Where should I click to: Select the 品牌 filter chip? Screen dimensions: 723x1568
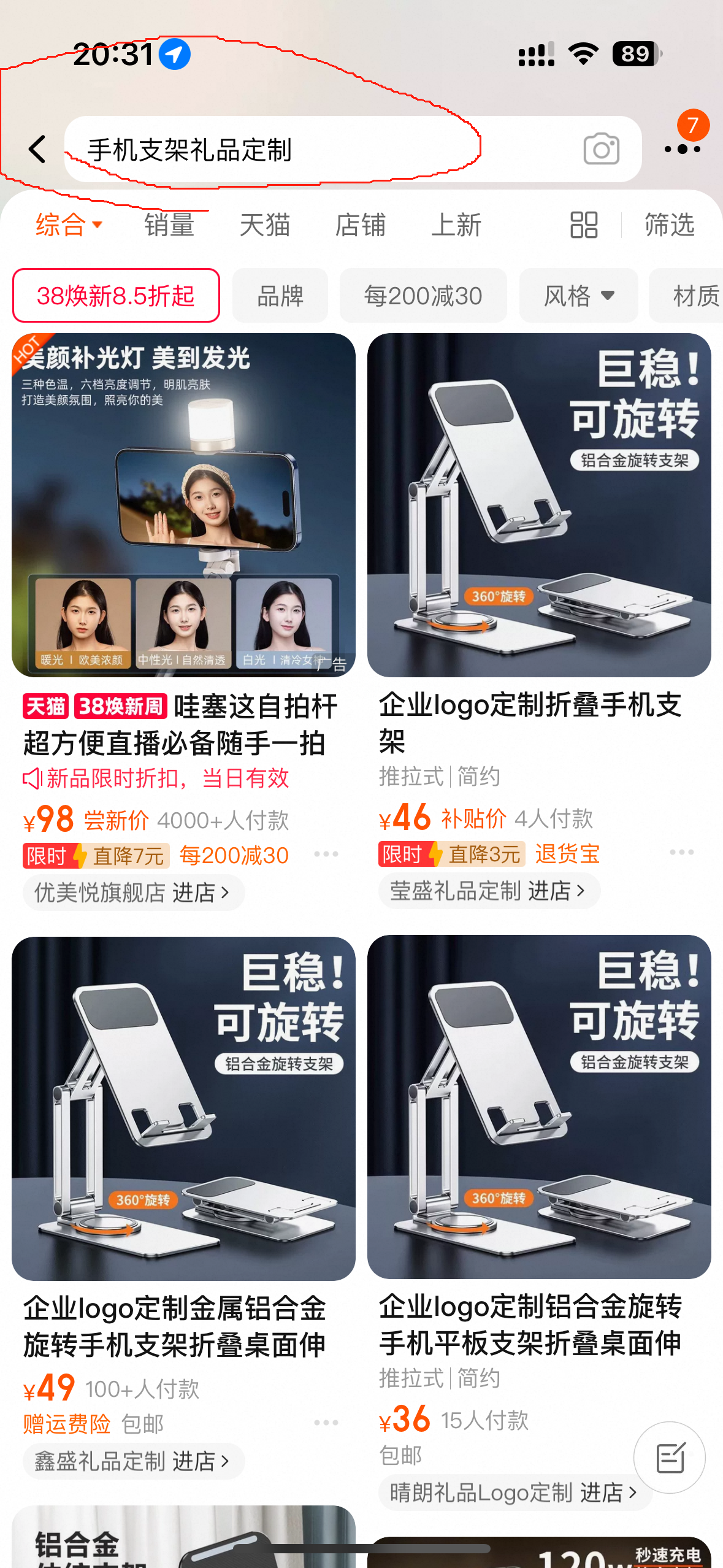click(x=280, y=296)
